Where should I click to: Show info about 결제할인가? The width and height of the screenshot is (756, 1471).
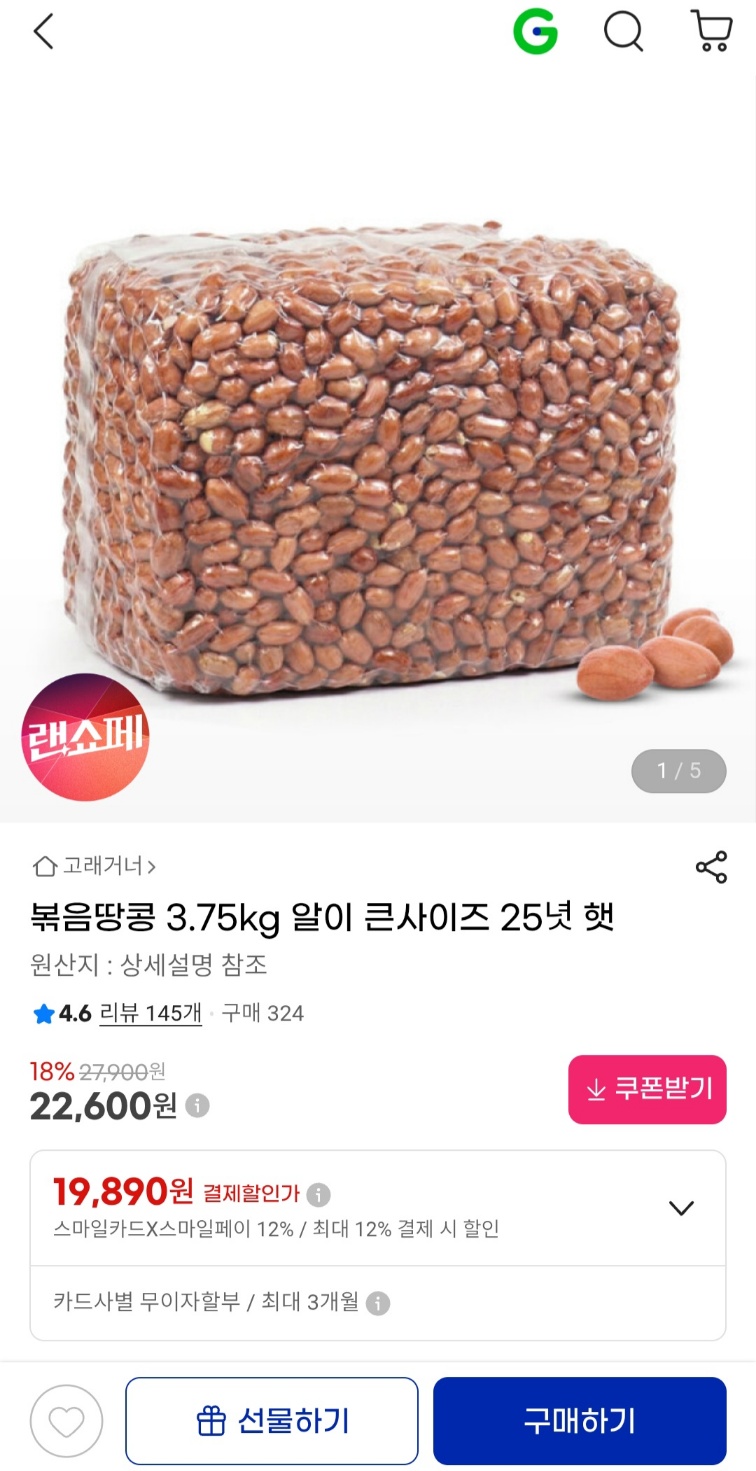coord(318,1194)
